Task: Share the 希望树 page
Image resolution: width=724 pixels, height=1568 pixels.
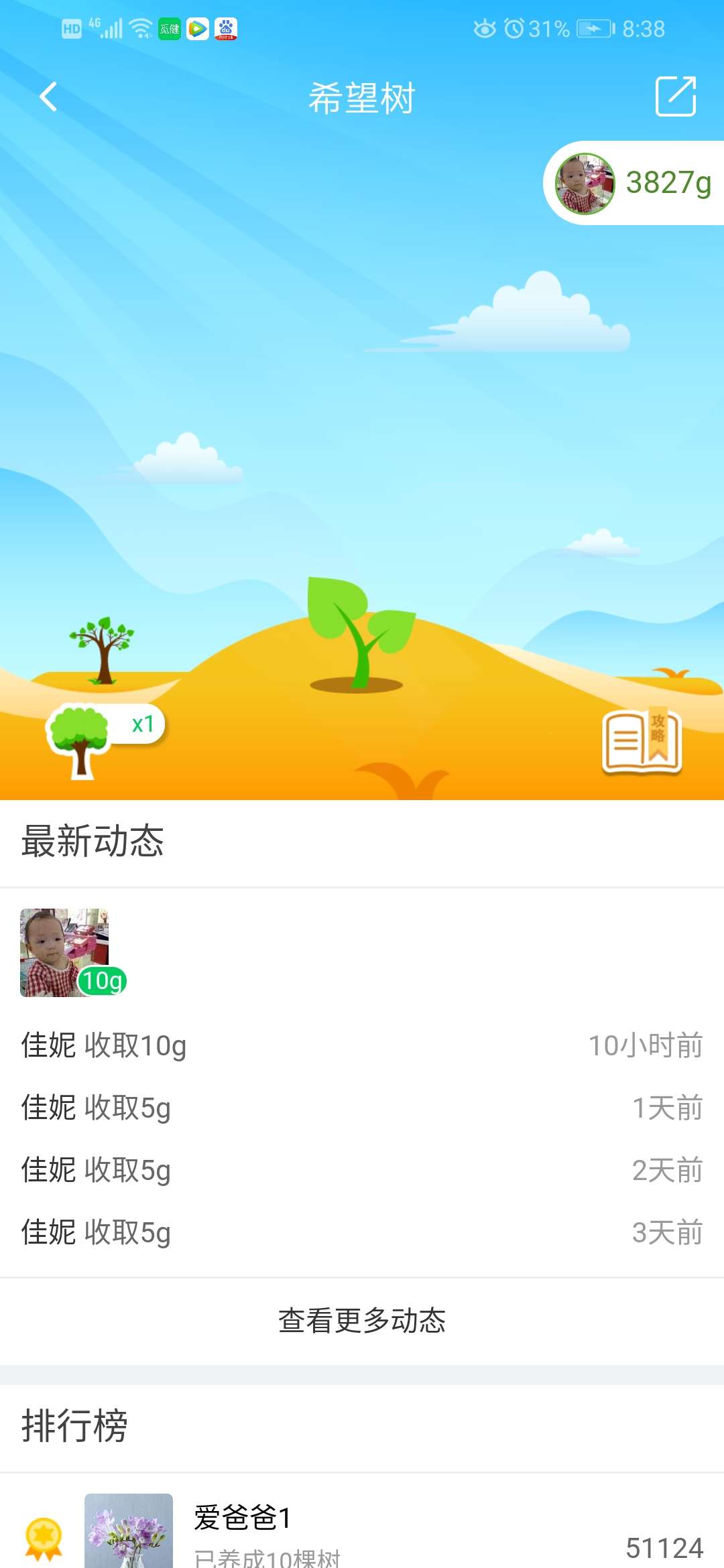Action: (x=675, y=97)
